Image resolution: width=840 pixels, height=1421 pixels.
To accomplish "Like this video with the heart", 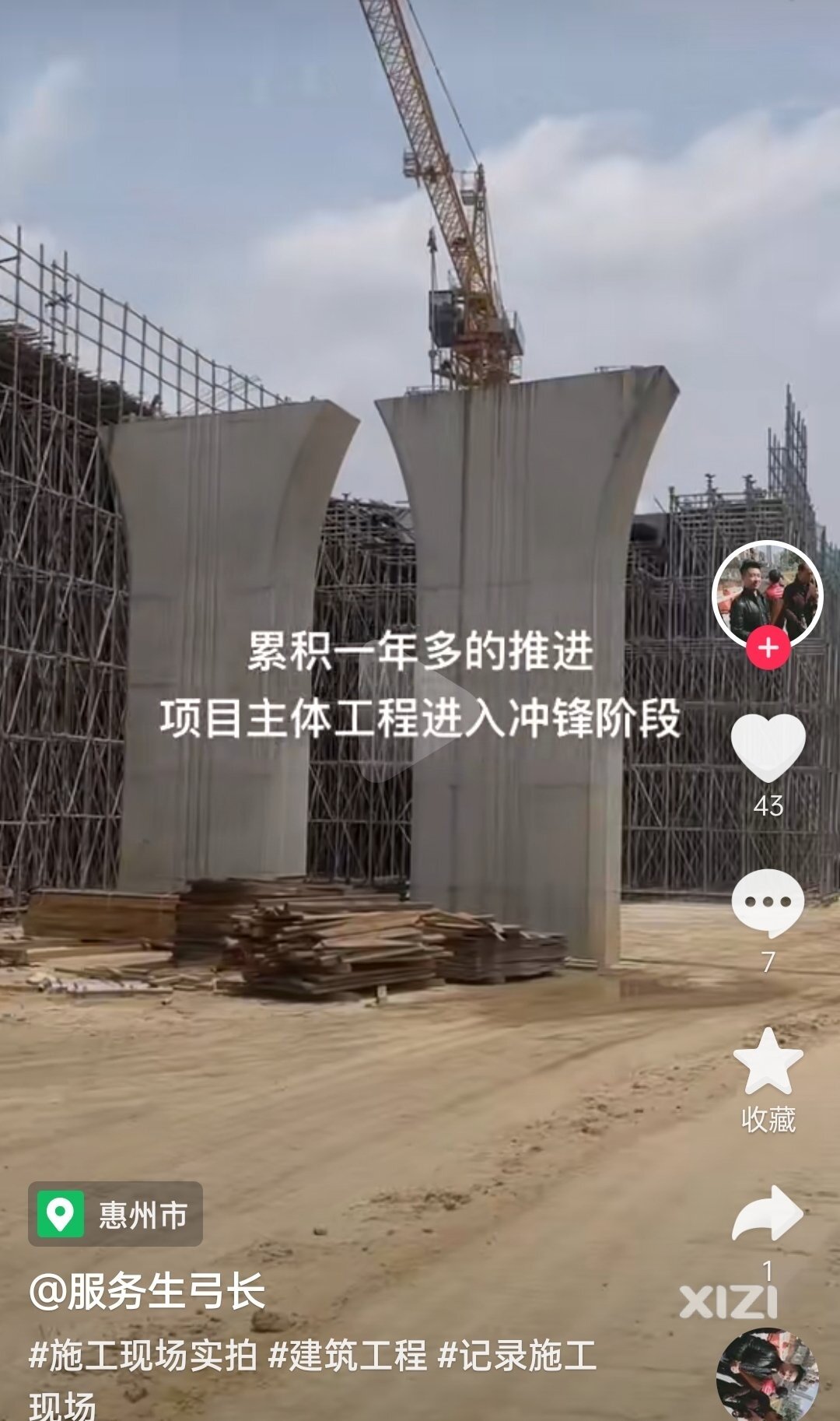I will click(x=768, y=747).
